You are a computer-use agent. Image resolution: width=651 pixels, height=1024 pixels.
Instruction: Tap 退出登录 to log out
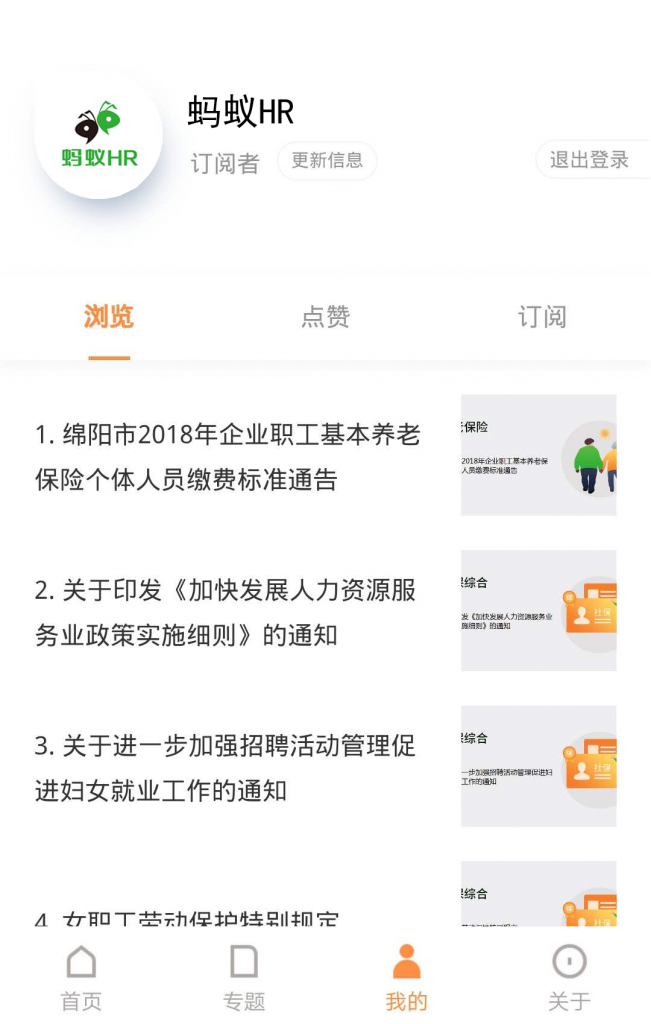click(590, 160)
